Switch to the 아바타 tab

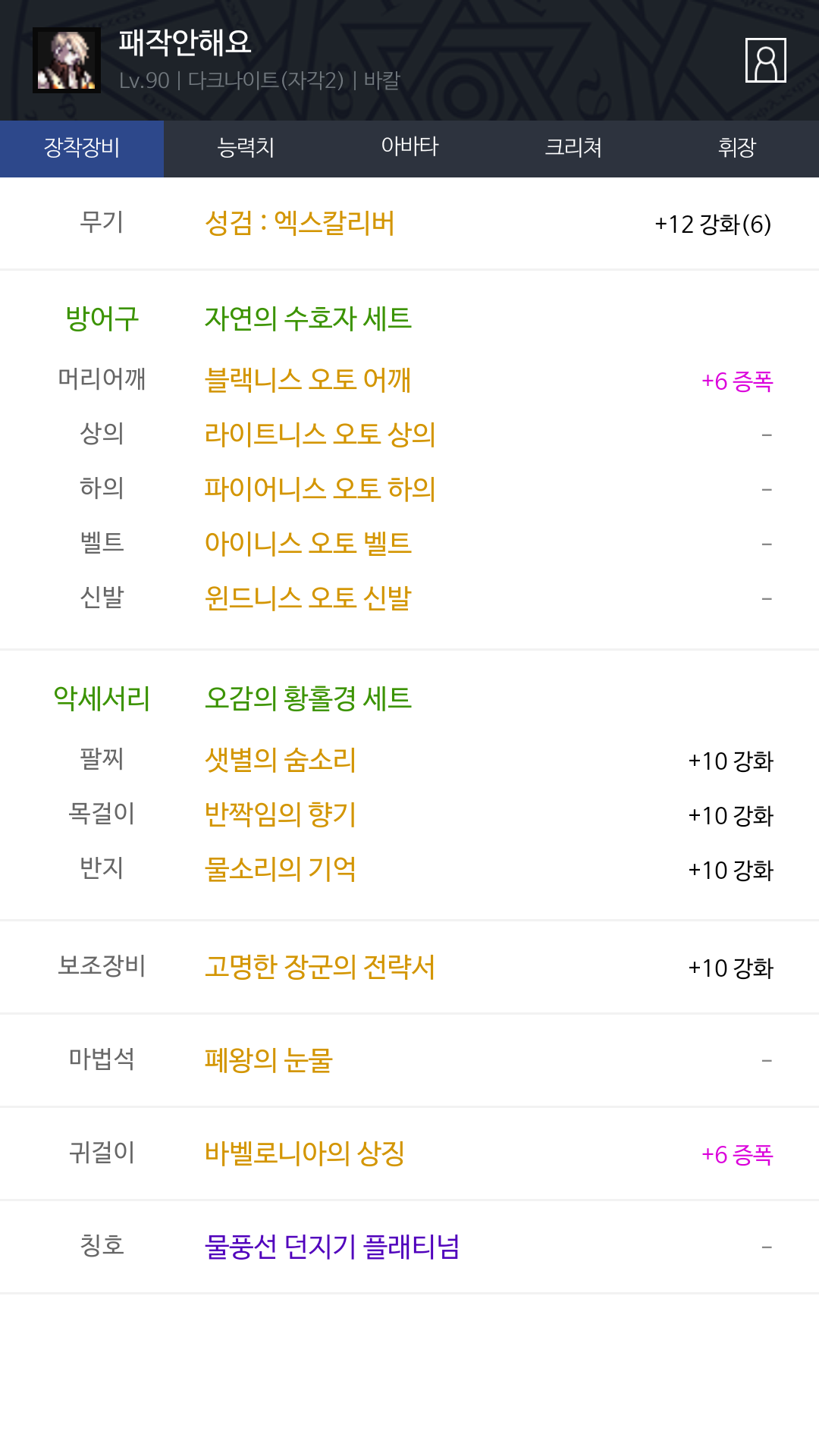click(x=409, y=149)
